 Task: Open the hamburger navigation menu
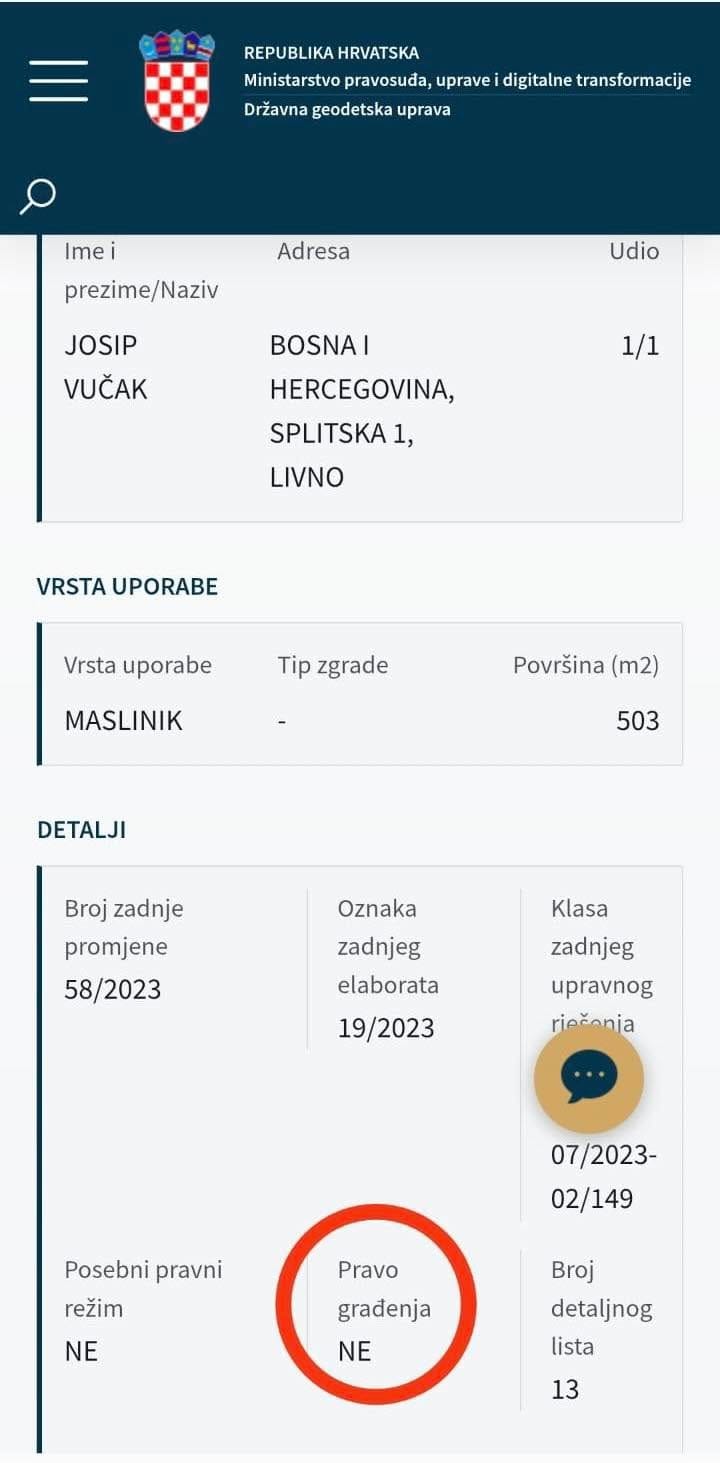[x=58, y=81]
